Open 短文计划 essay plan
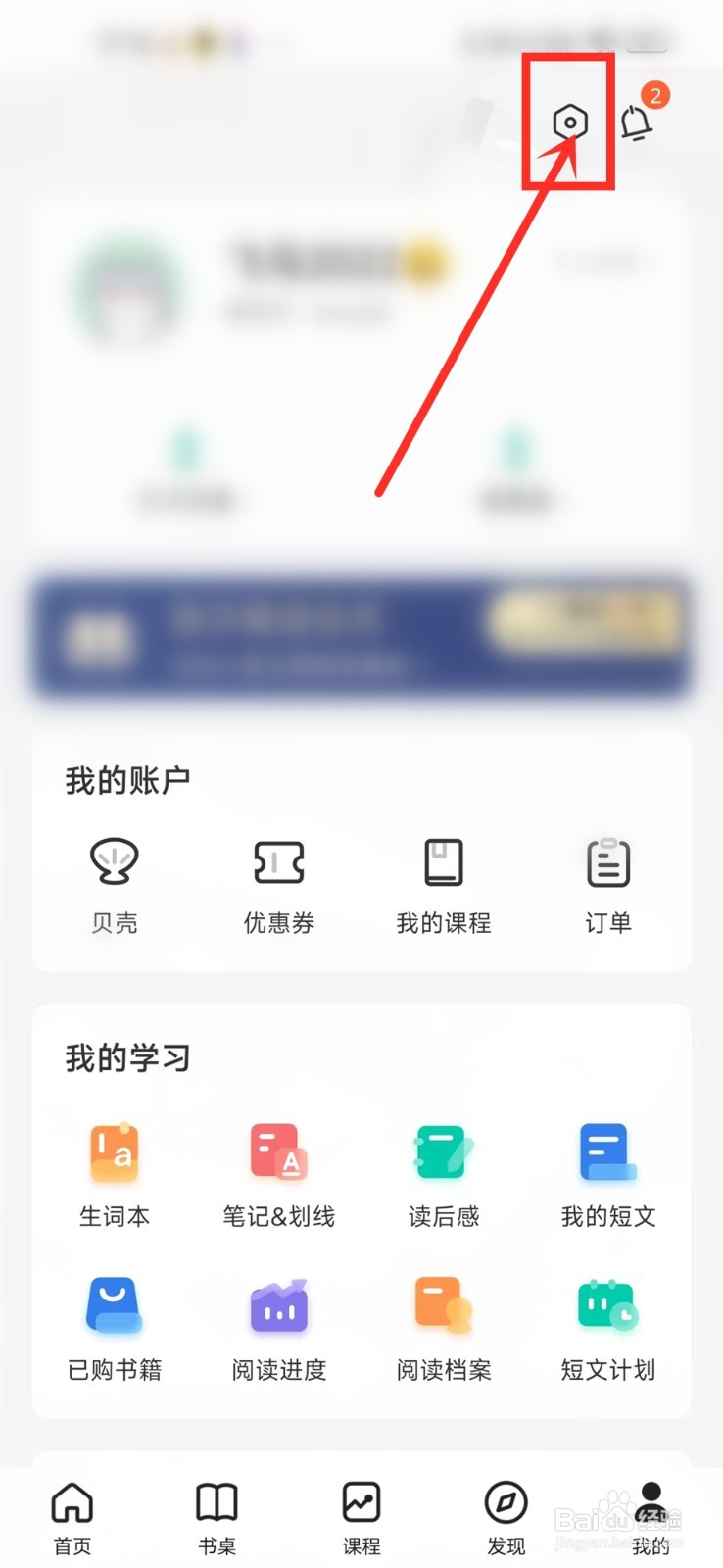723x1568 pixels. click(x=607, y=1328)
